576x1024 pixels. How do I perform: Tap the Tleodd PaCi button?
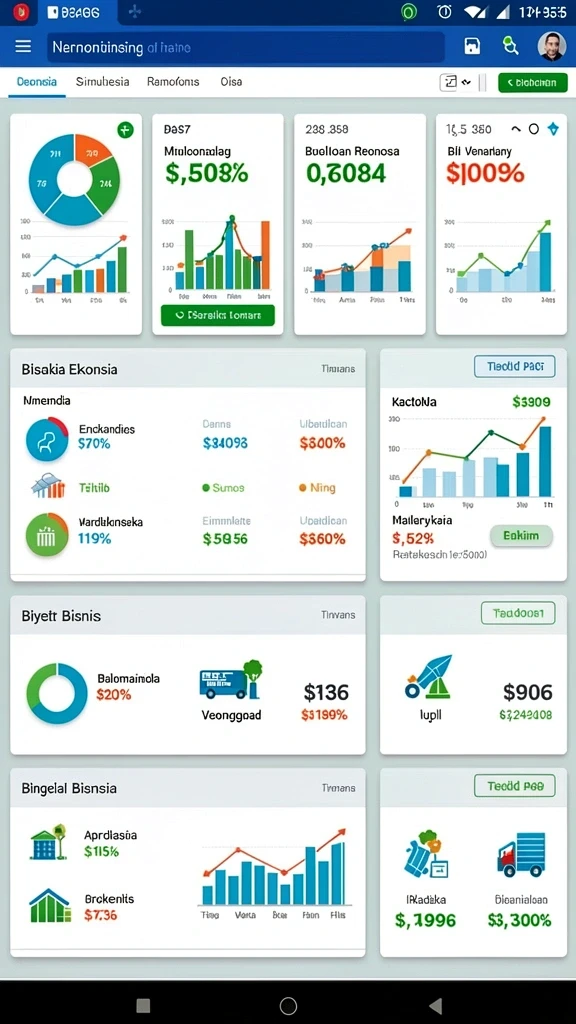[x=515, y=367]
